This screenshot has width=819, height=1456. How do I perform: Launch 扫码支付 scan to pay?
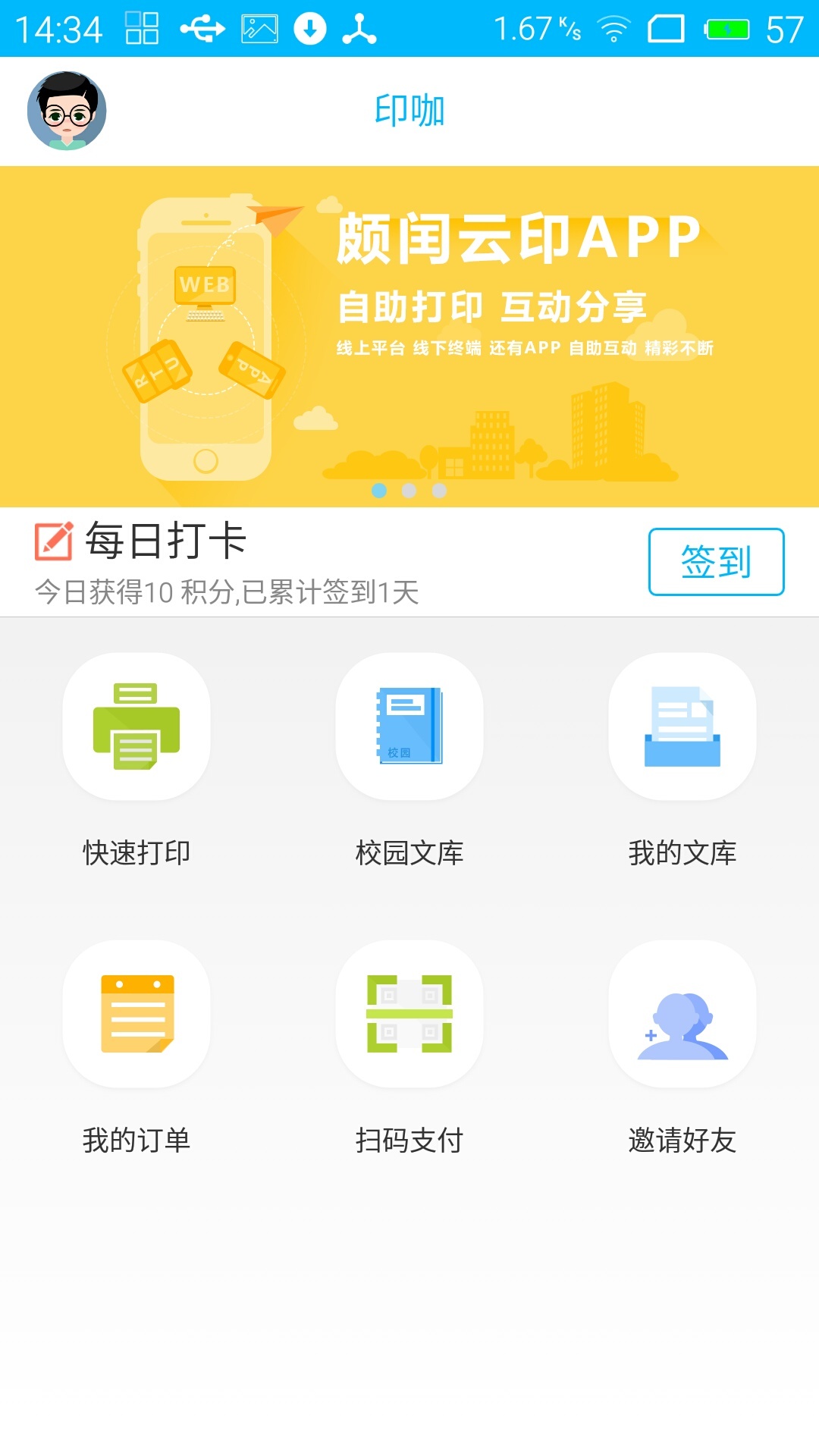pos(409,1014)
